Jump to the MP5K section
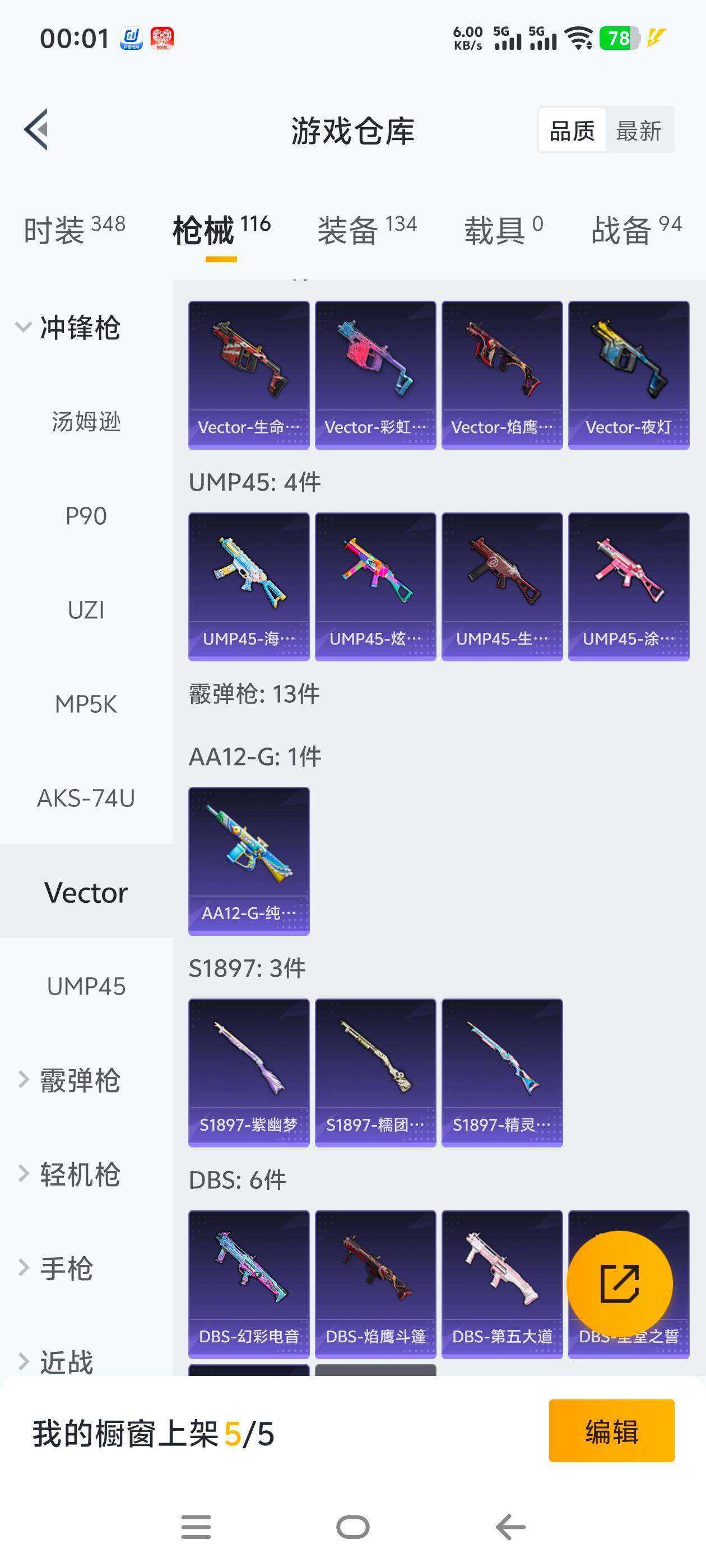This screenshot has height=1568, width=706. (x=86, y=704)
